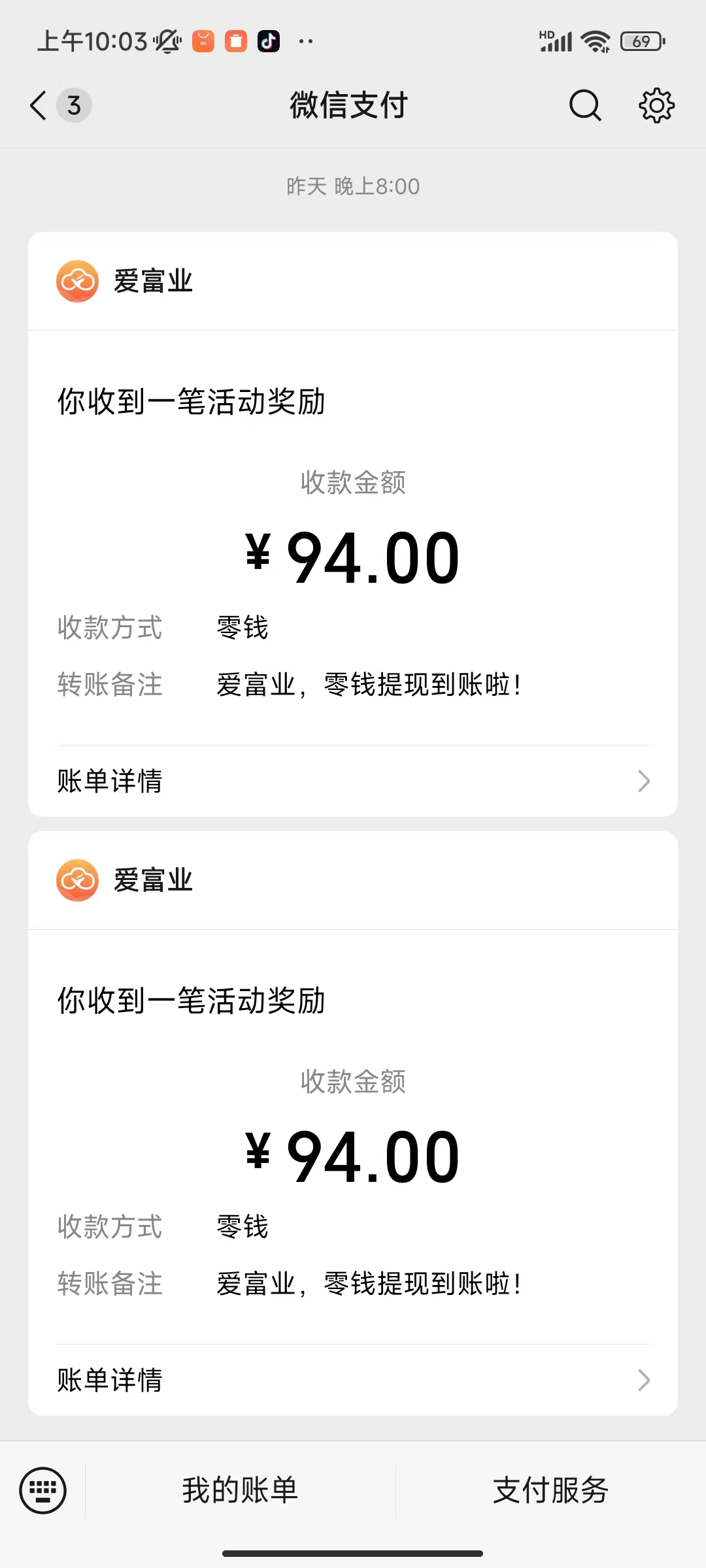
Task: Switch to keyboard input mode
Action: click(43, 1490)
